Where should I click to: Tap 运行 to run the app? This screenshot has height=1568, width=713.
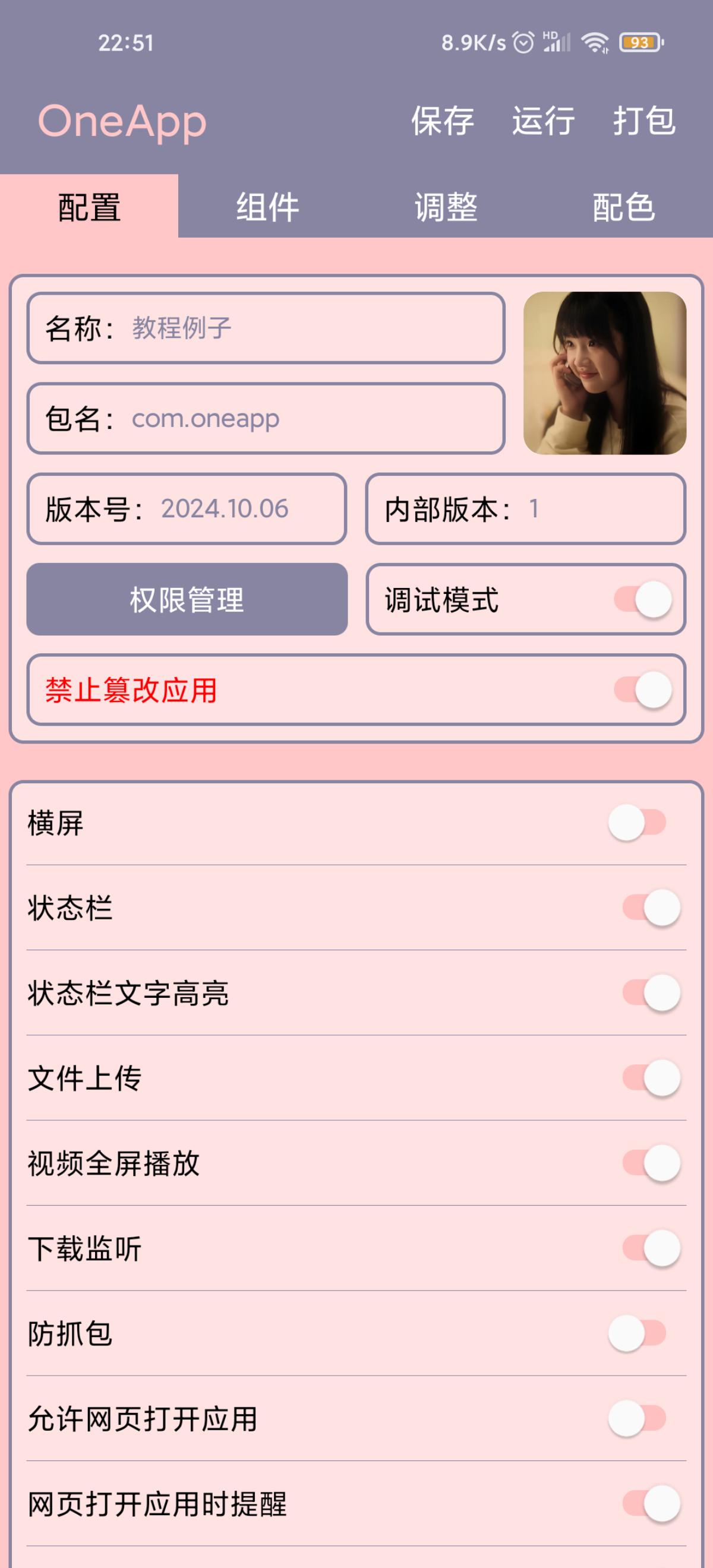coord(543,121)
